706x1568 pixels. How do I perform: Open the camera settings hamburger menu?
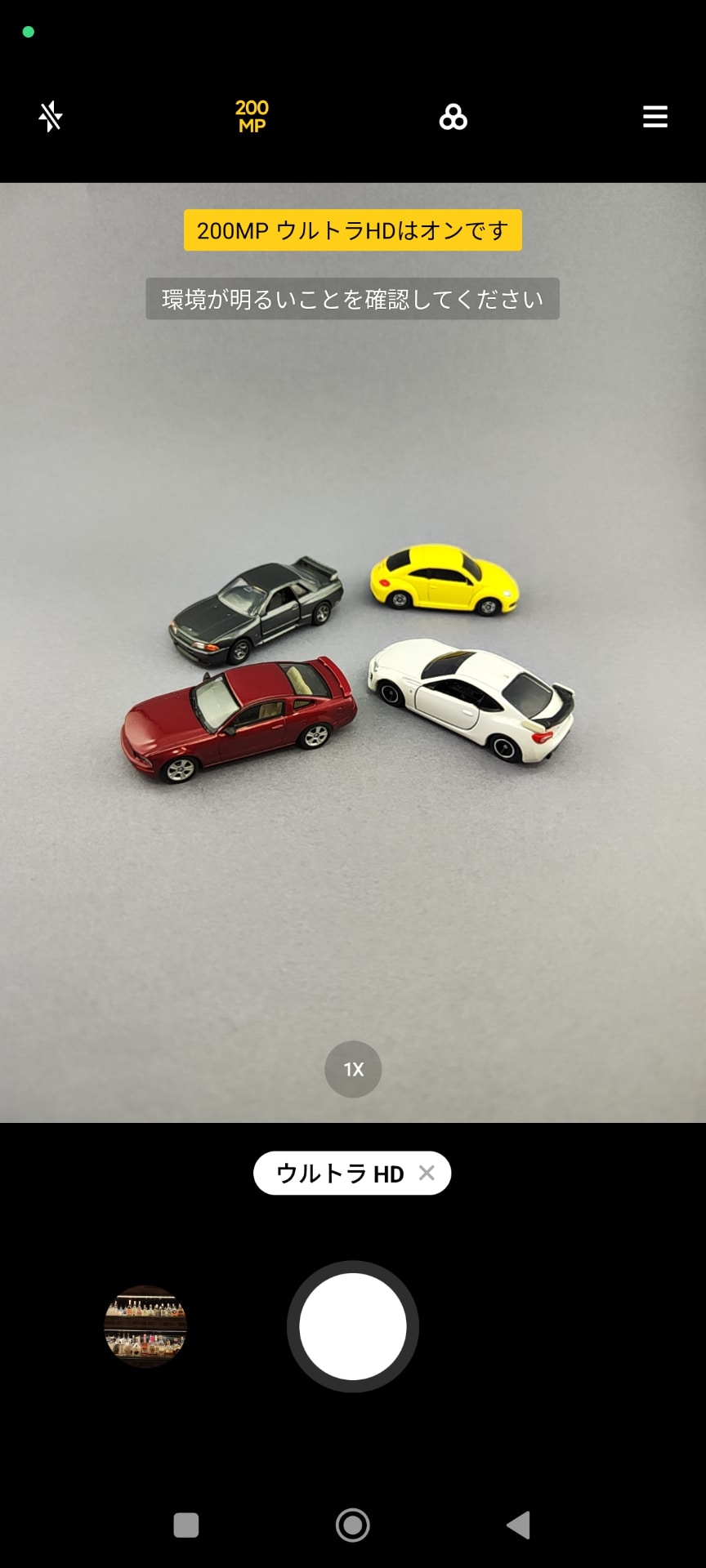[655, 117]
